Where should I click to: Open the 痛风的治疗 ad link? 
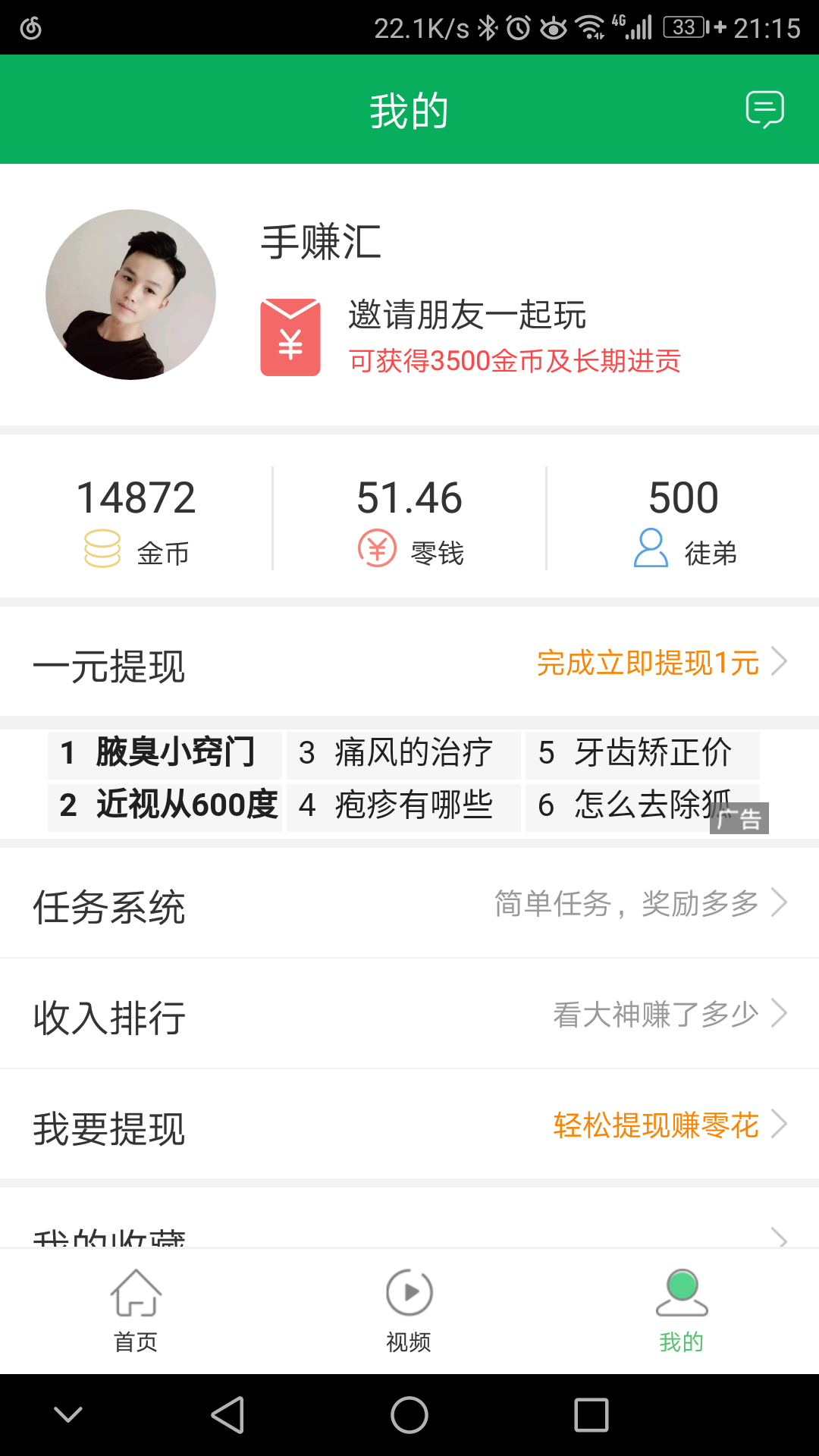[x=403, y=754]
